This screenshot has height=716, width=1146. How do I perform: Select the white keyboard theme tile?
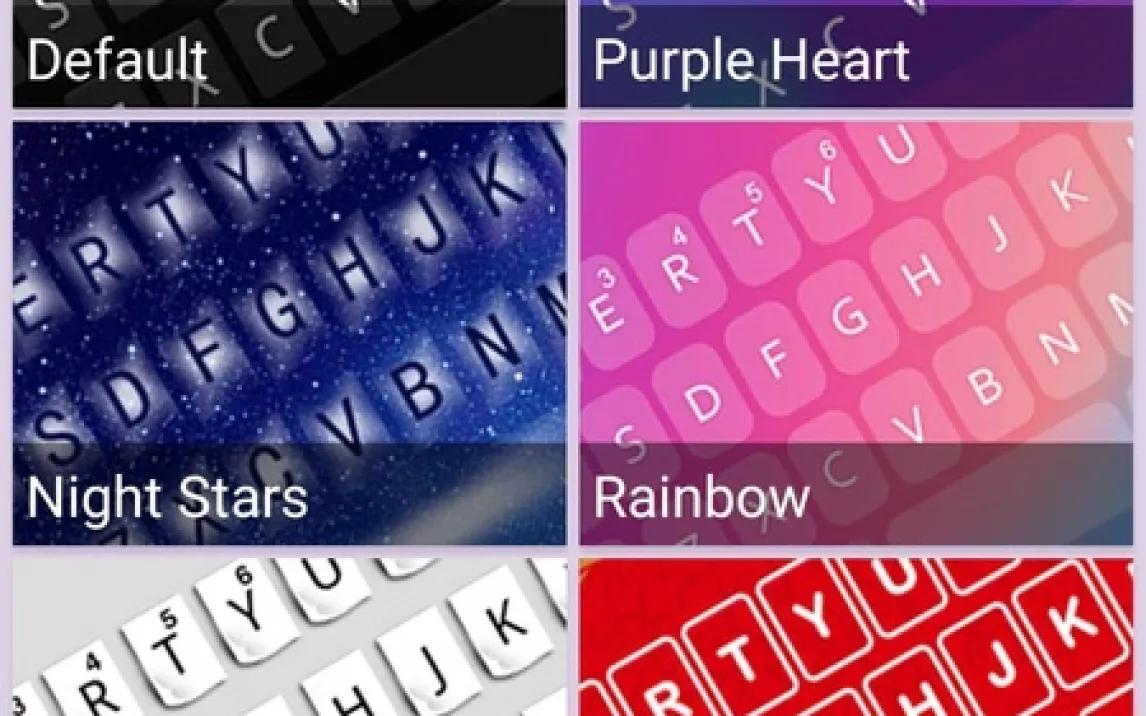coord(289,638)
